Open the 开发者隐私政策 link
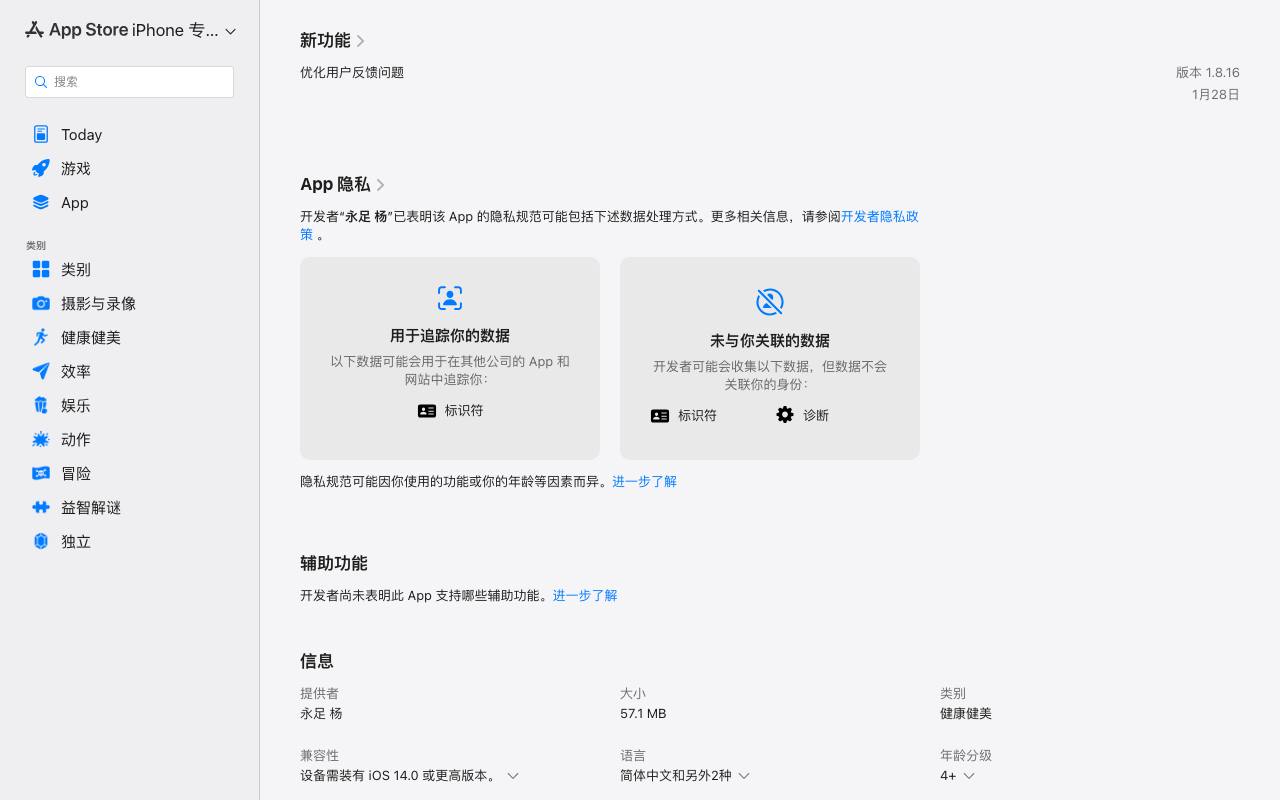This screenshot has width=1280, height=800. point(609,225)
